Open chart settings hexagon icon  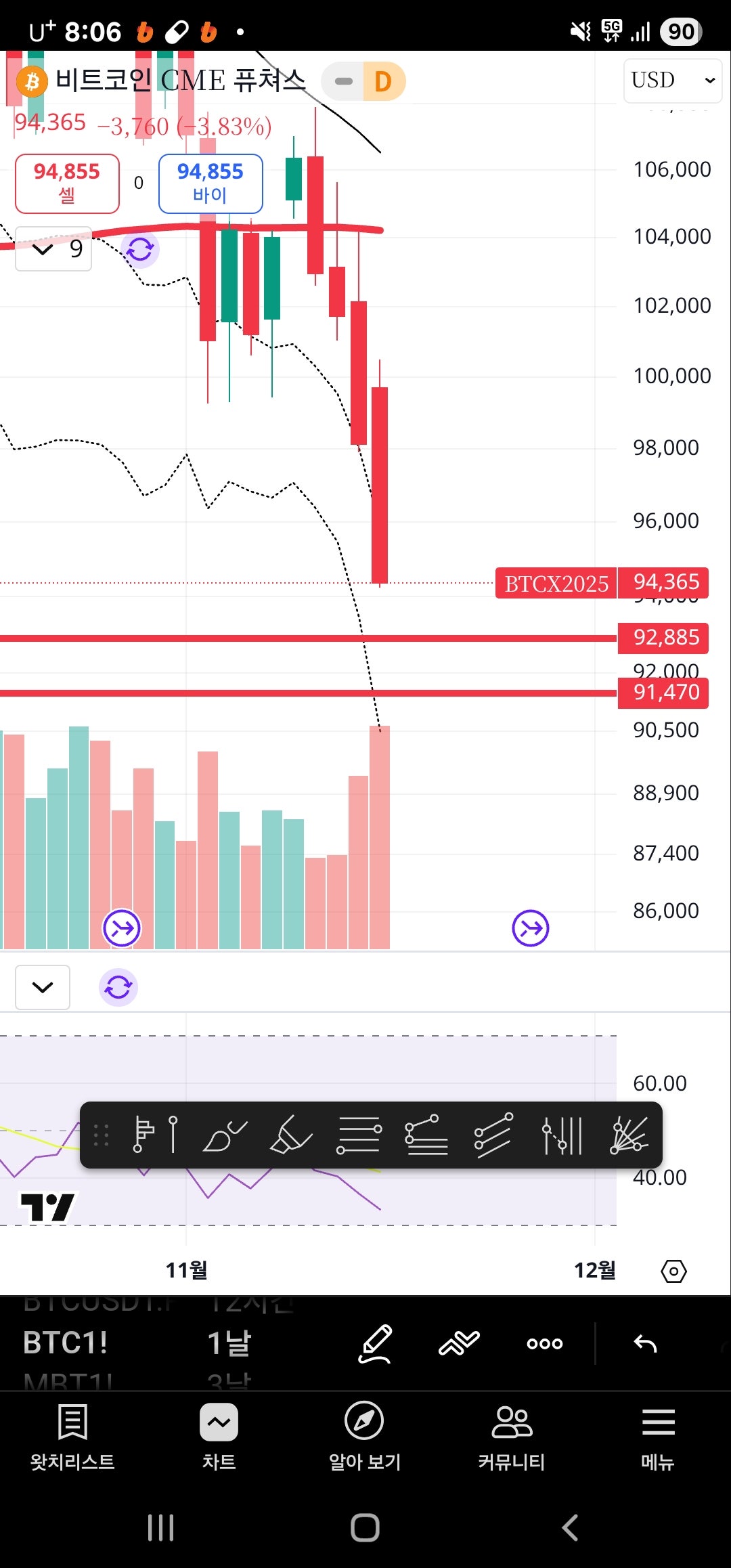tap(673, 1271)
